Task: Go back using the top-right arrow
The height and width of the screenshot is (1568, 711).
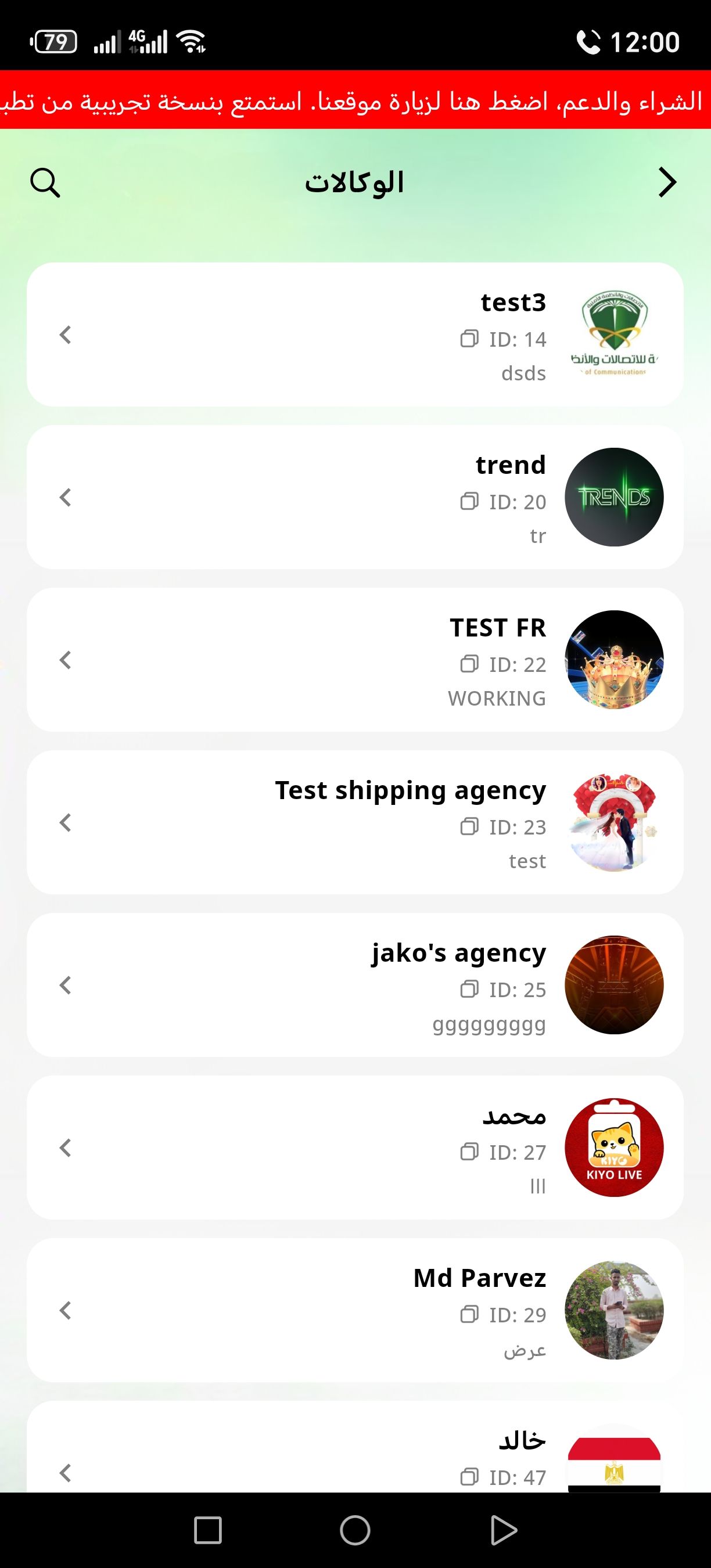Action: point(667,182)
